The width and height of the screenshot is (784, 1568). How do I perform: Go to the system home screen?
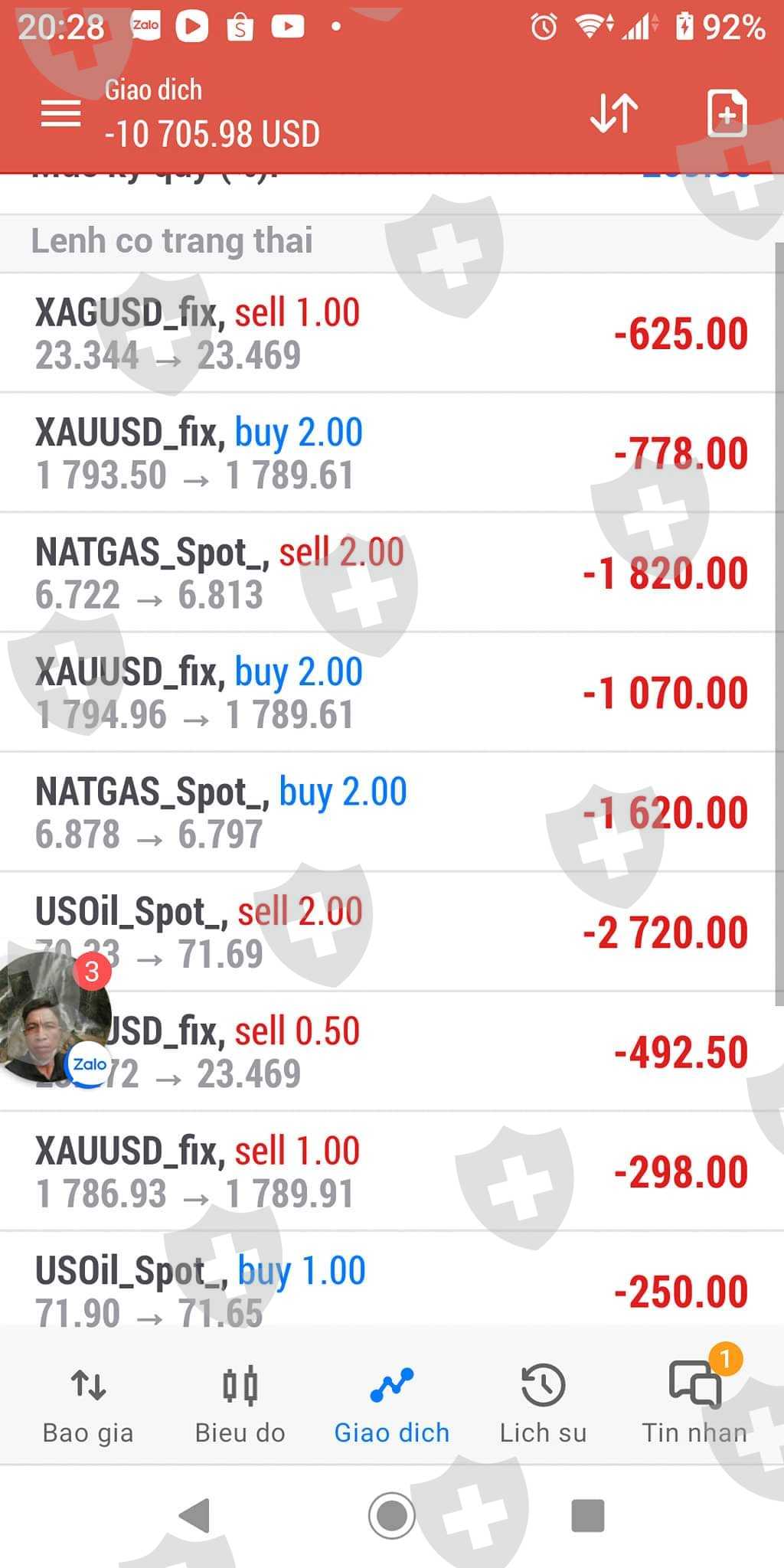391,1515
